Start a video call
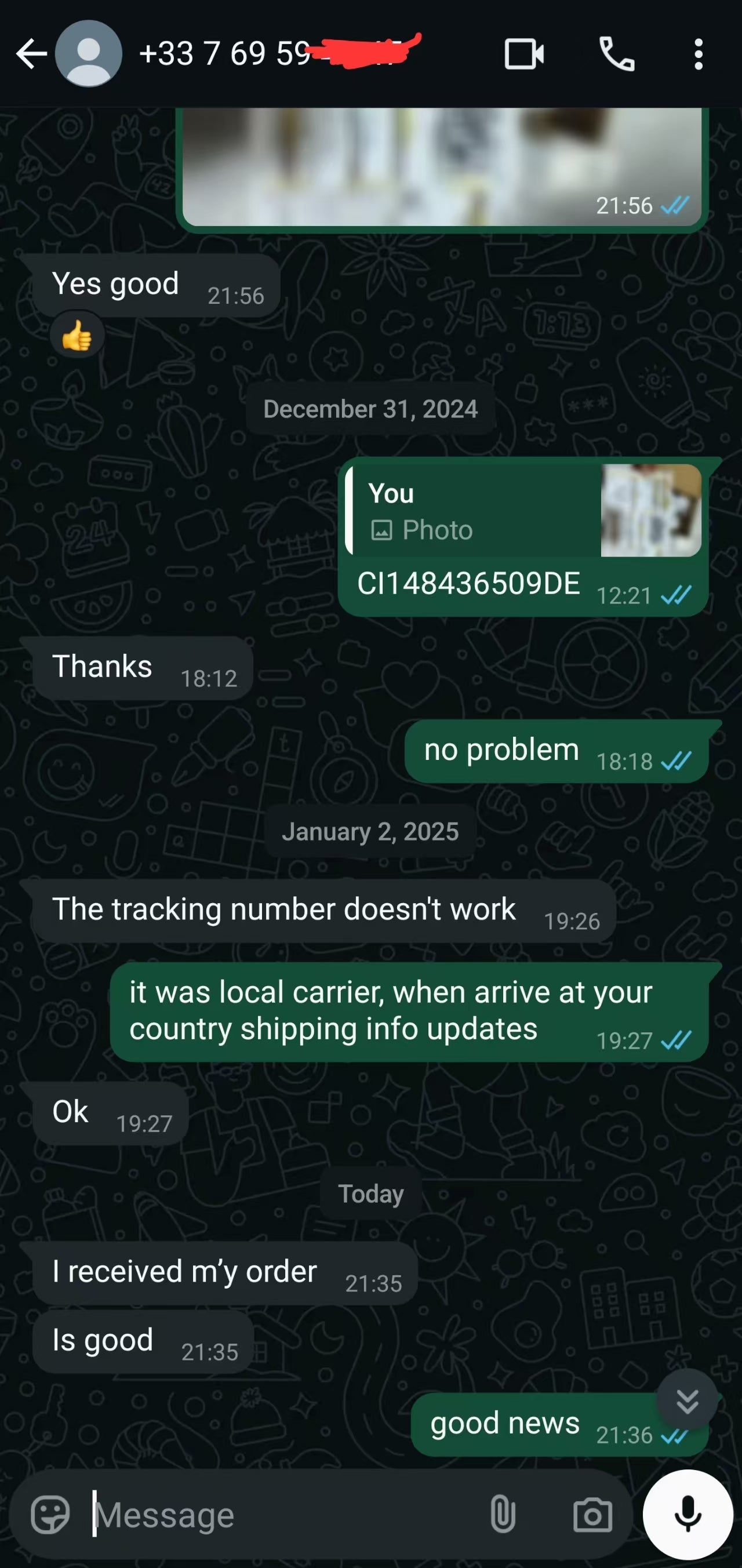Image resolution: width=742 pixels, height=1568 pixels. click(524, 54)
